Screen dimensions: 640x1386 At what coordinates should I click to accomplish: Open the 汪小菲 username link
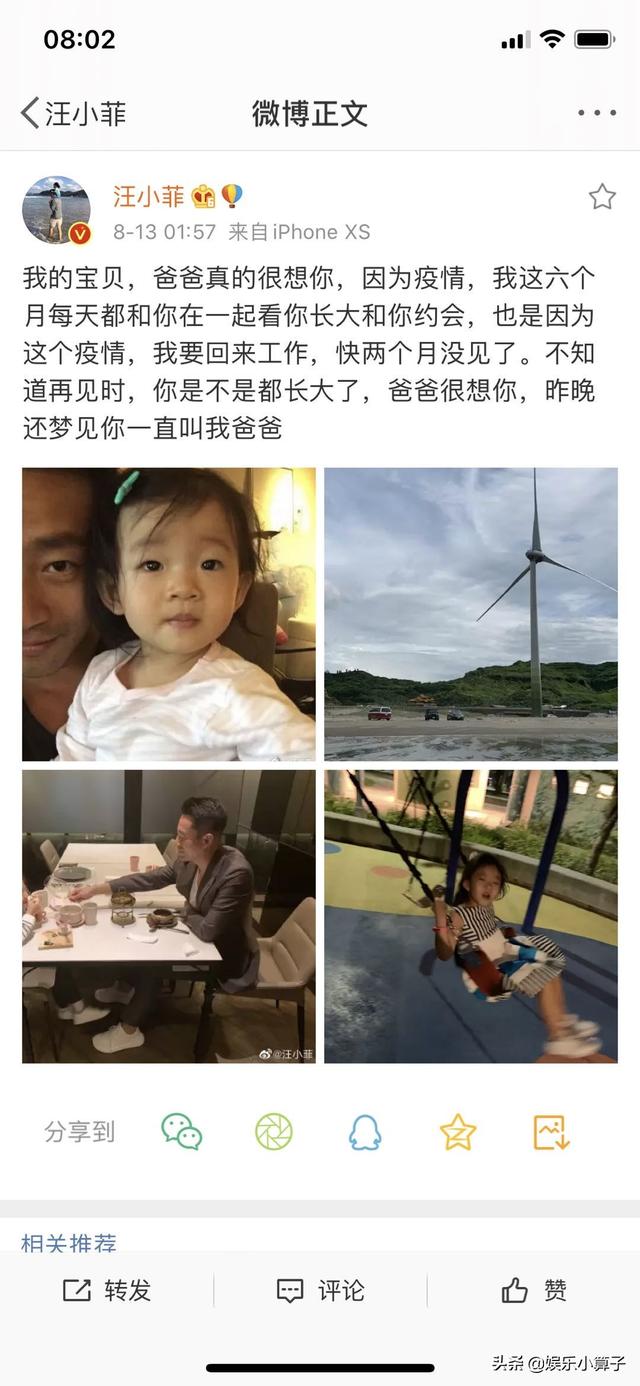[x=148, y=195]
